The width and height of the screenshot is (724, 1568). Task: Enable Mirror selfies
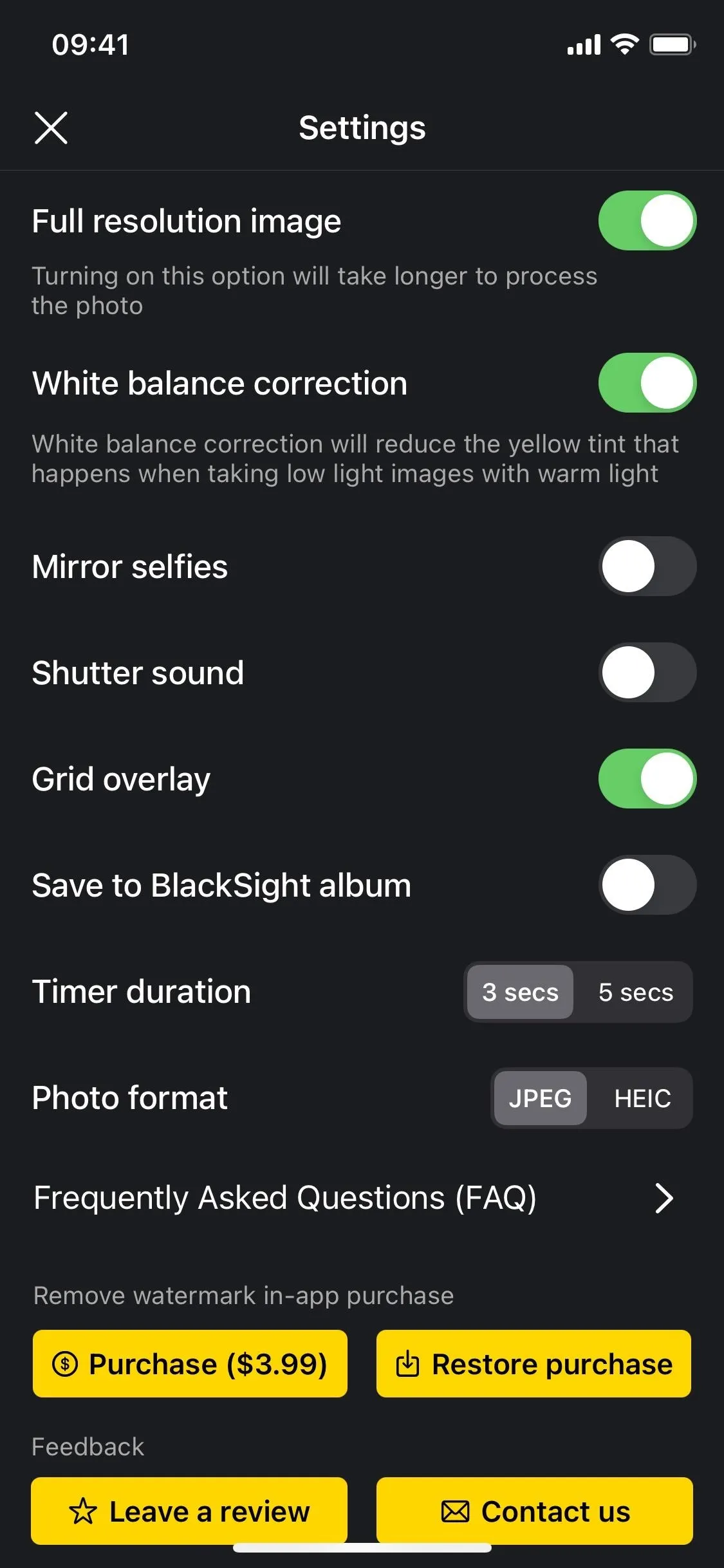[647, 566]
